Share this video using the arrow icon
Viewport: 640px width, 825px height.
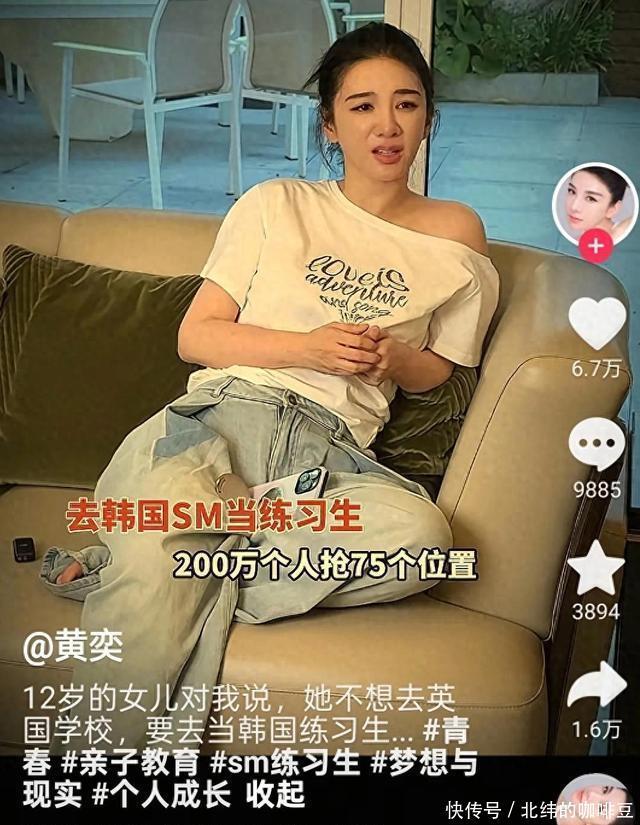(596, 687)
